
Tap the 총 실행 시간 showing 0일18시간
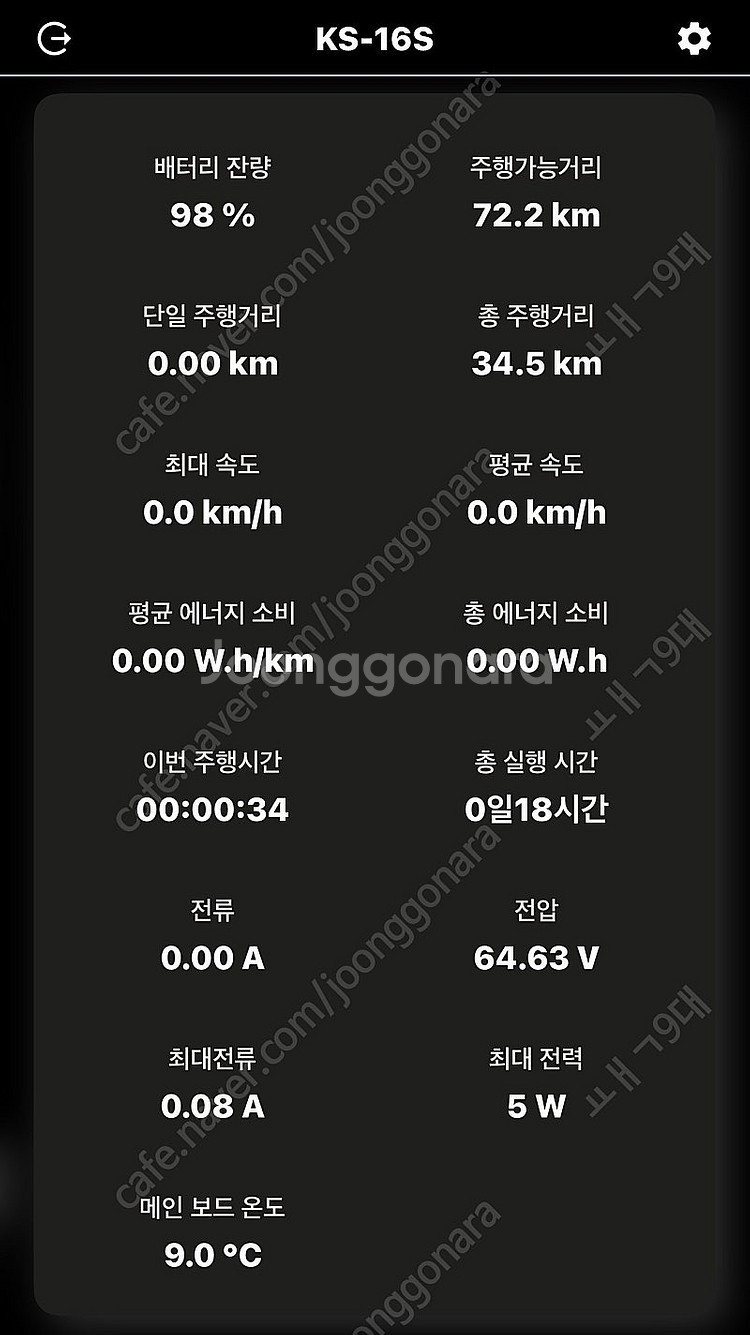537,808
